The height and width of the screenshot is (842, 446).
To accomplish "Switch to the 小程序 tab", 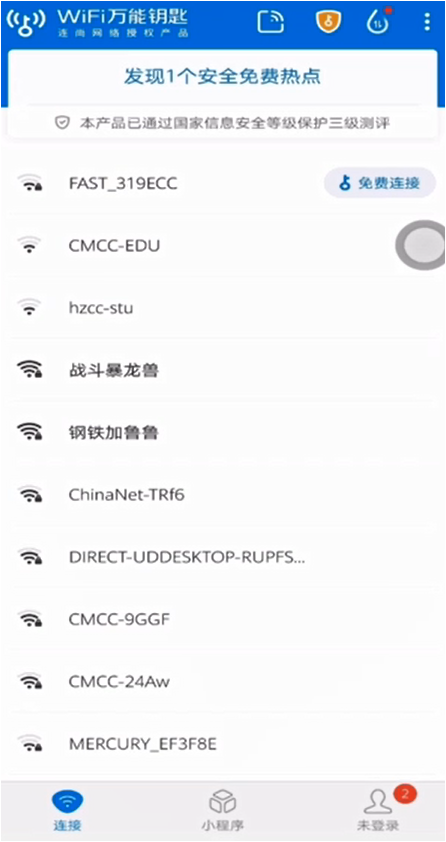I will (222, 810).
